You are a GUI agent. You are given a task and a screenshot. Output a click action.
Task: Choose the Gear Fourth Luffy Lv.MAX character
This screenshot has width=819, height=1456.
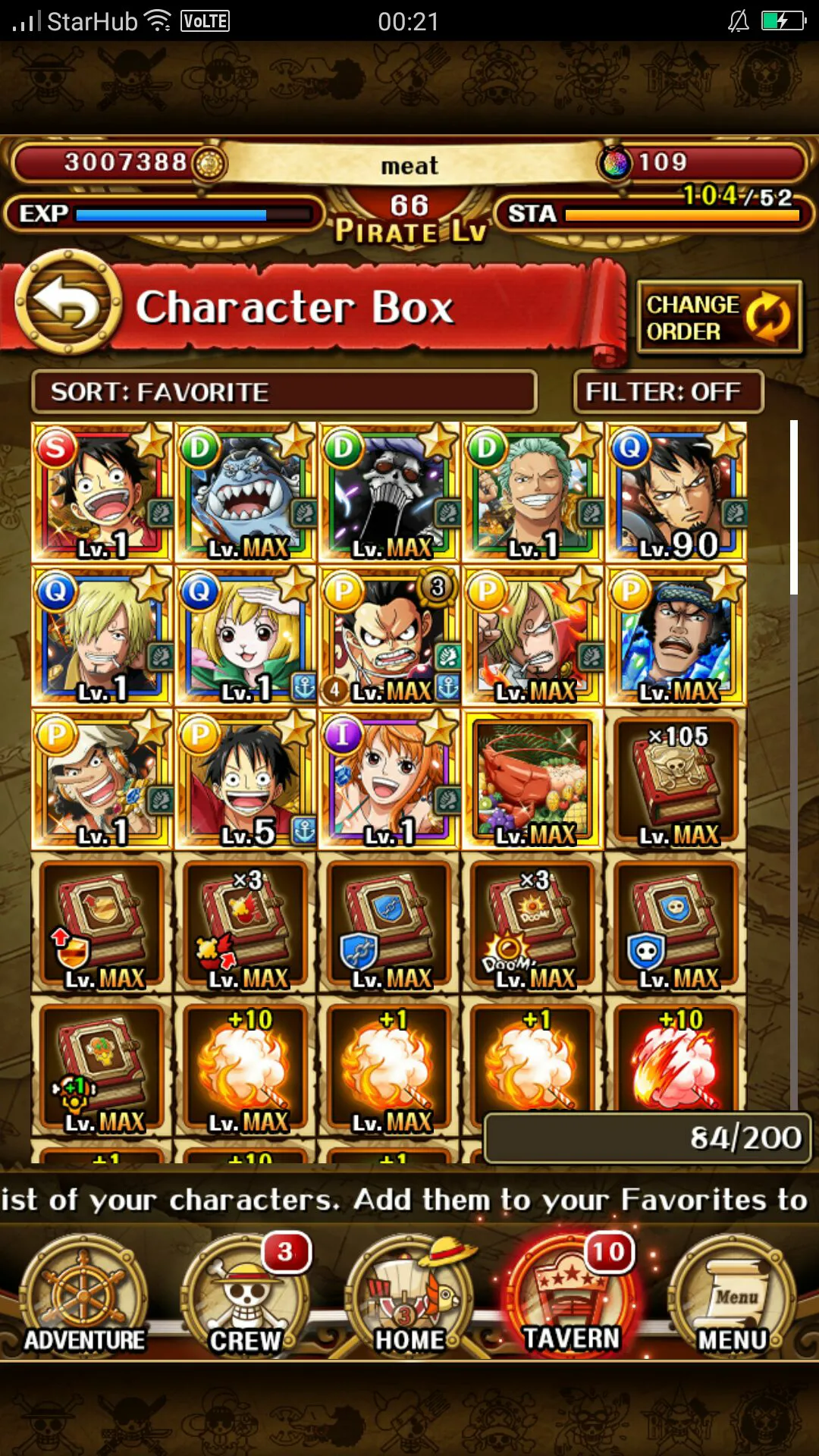(x=389, y=636)
